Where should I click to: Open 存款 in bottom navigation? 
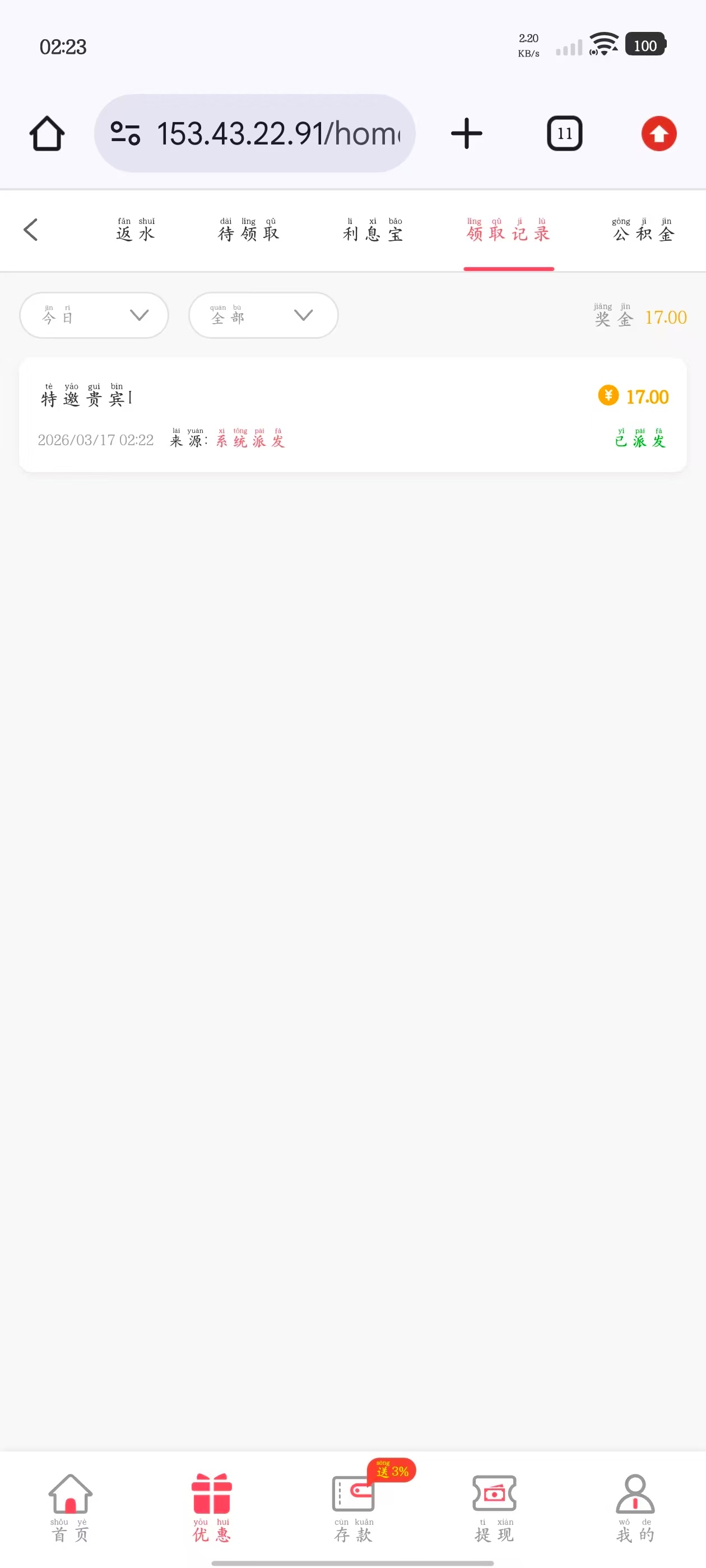pyautogui.click(x=354, y=1507)
